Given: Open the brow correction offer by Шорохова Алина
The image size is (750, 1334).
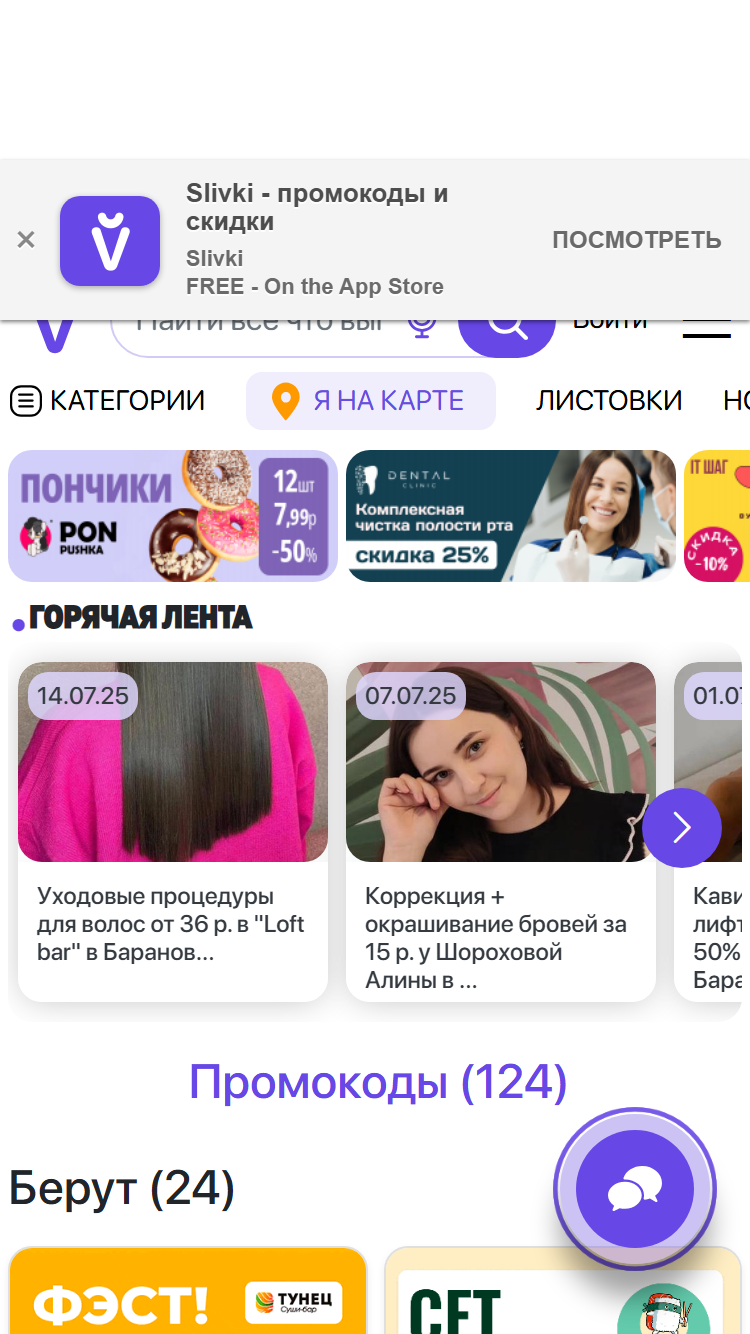Looking at the screenshot, I should (501, 832).
